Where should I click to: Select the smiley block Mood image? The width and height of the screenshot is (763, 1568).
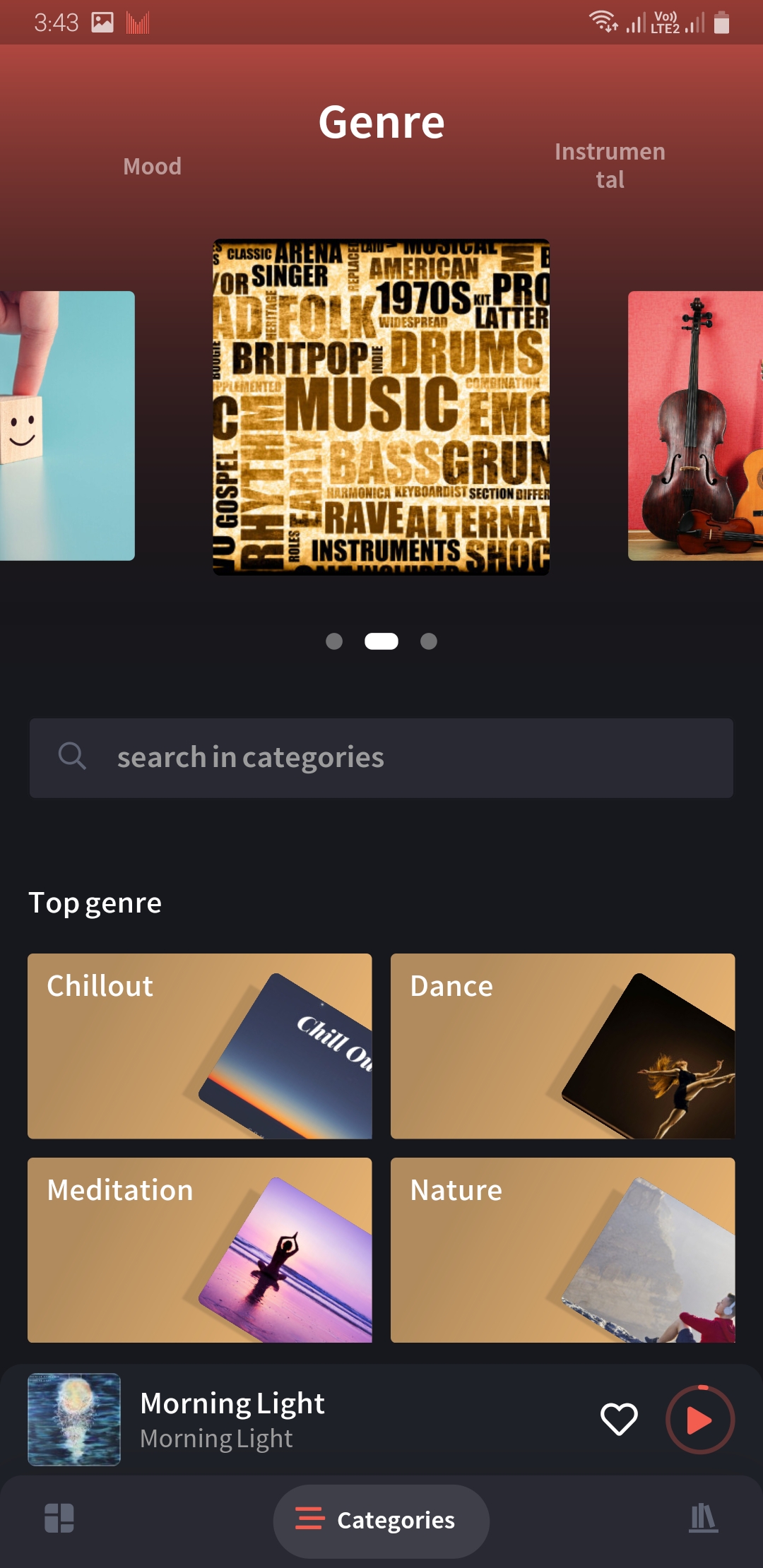pyautogui.click(x=66, y=426)
